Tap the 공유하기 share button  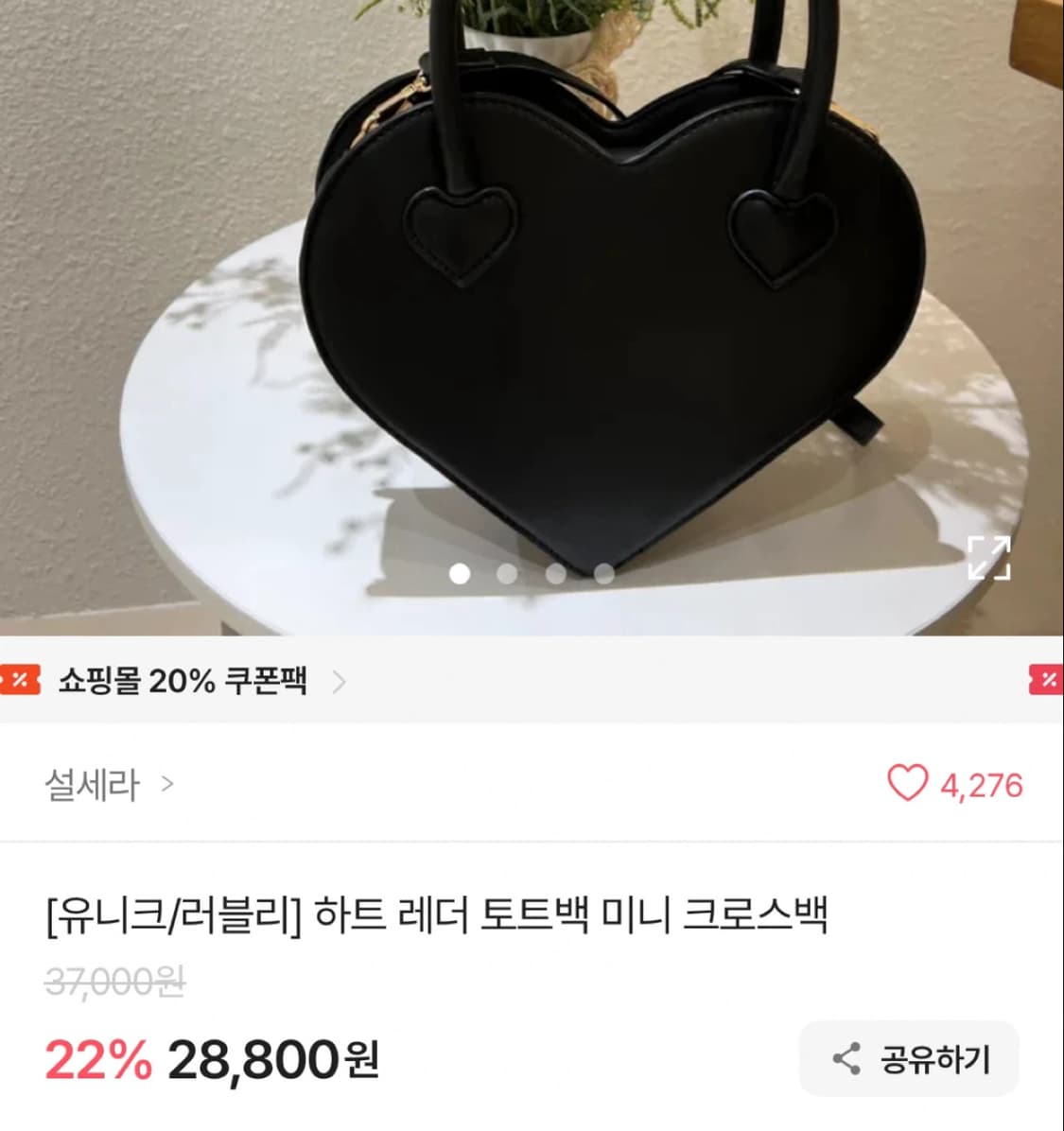click(x=908, y=1059)
